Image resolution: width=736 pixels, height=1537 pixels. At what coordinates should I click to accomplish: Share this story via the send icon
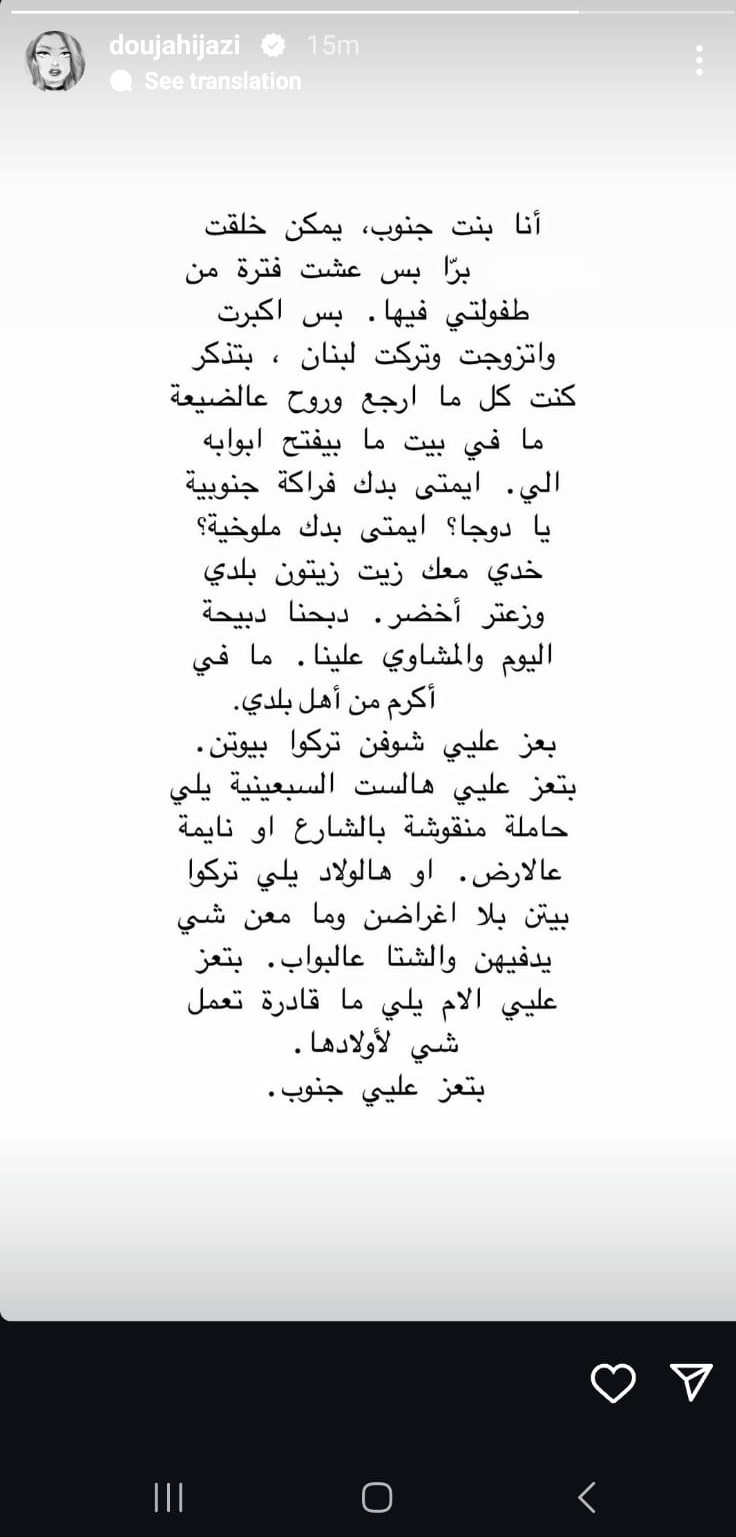692,1381
